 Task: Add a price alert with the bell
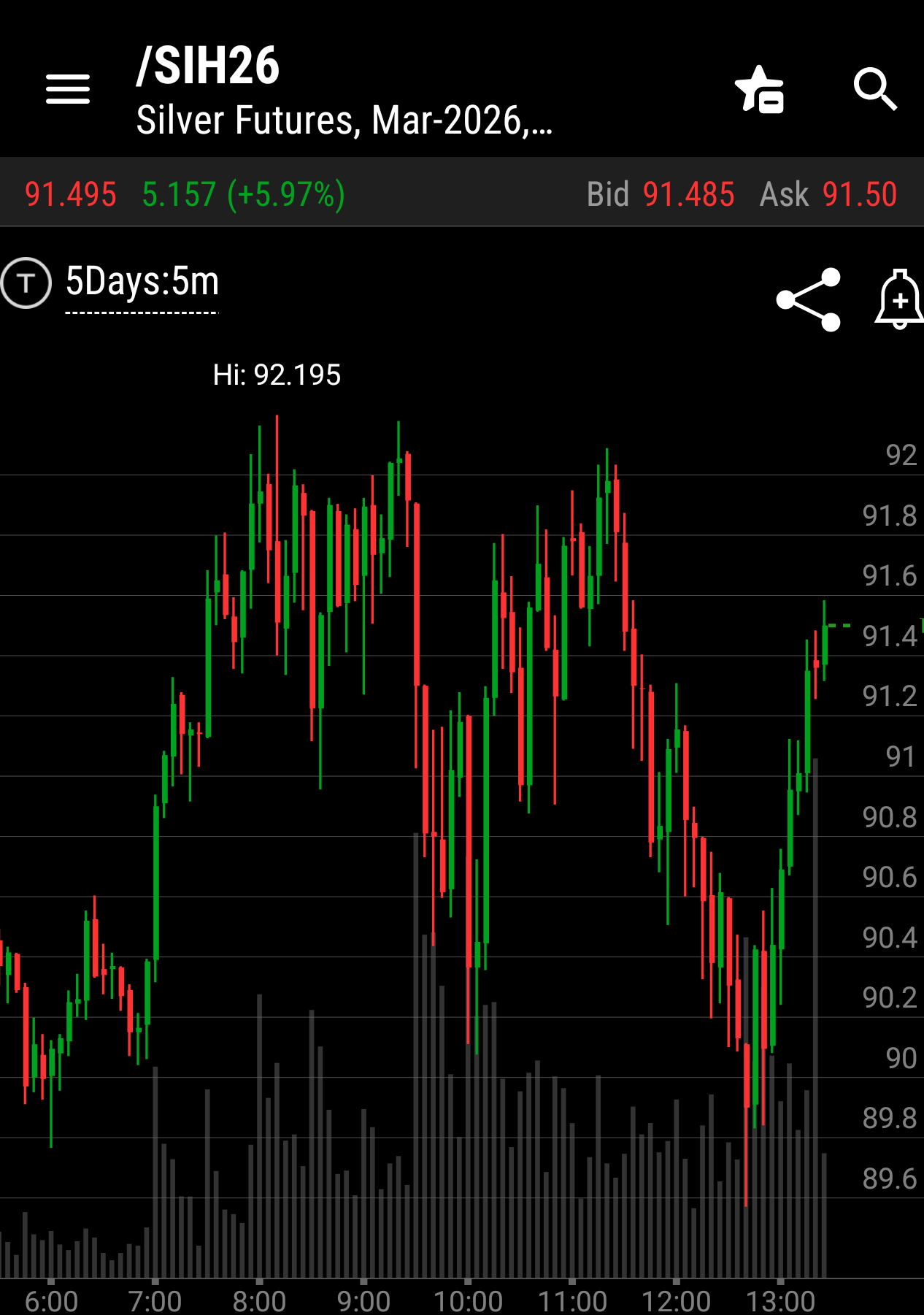point(899,299)
